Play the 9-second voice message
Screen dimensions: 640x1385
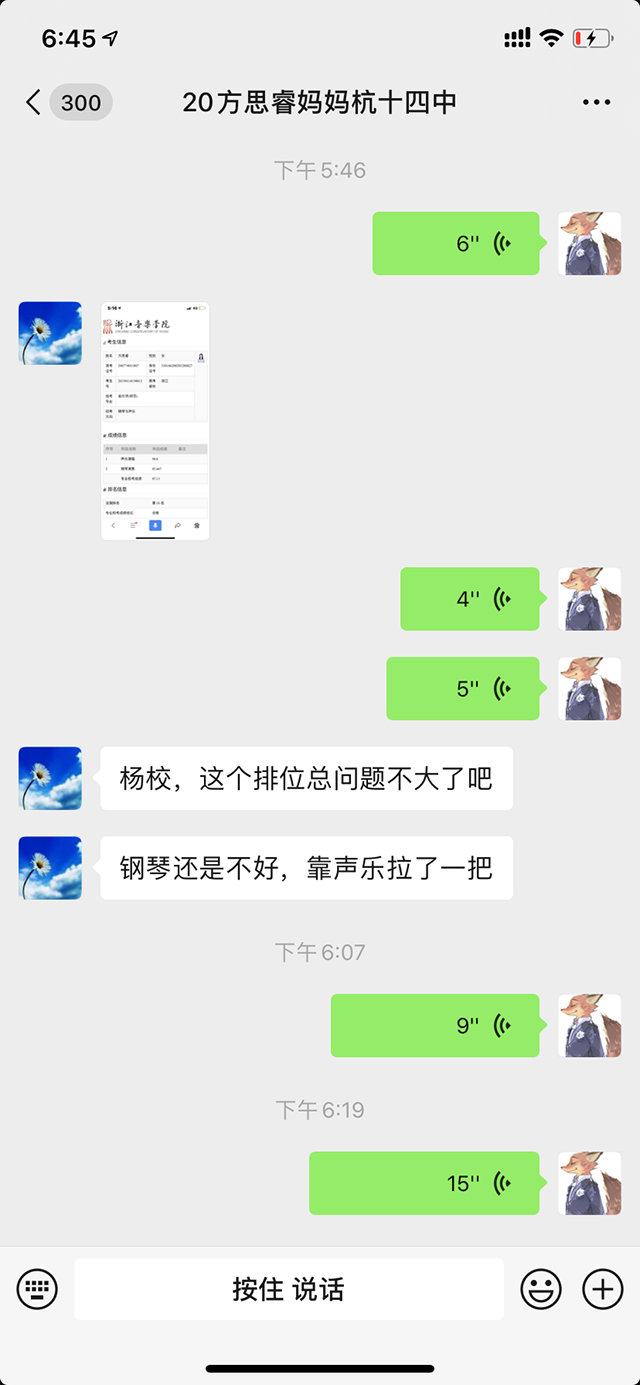[x=435, y=1025]
